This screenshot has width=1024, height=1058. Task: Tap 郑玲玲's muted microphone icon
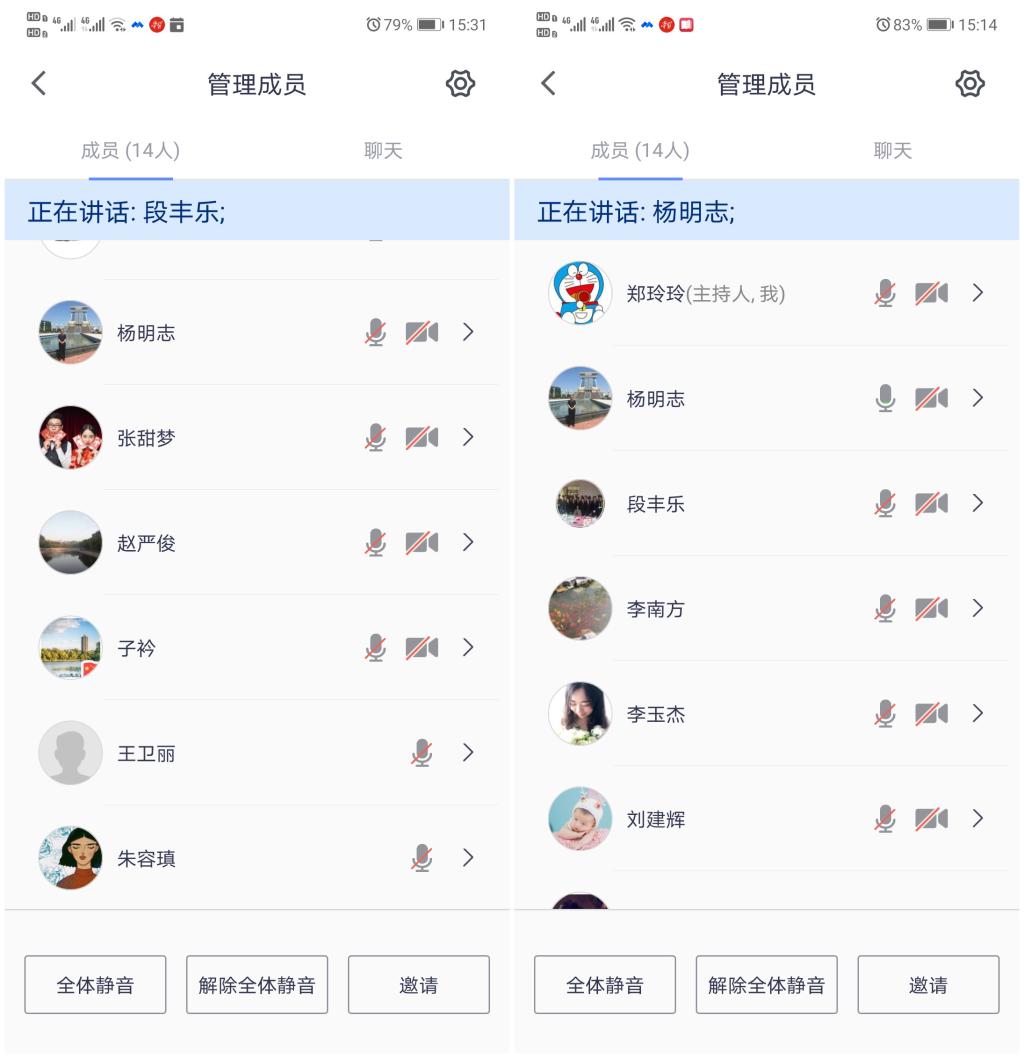(885, 293)
